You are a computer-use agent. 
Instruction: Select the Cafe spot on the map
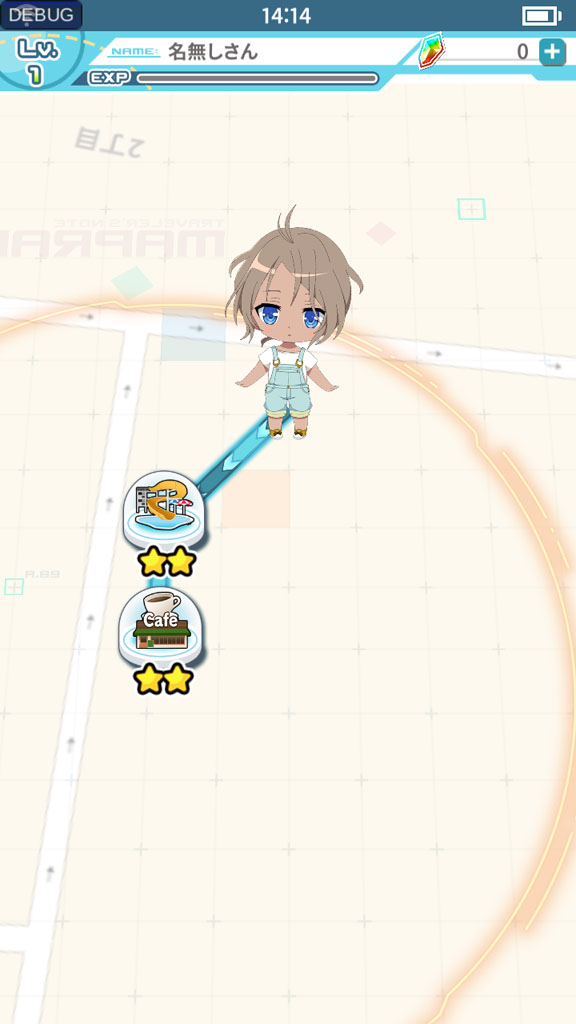click(x=162, y=628)
